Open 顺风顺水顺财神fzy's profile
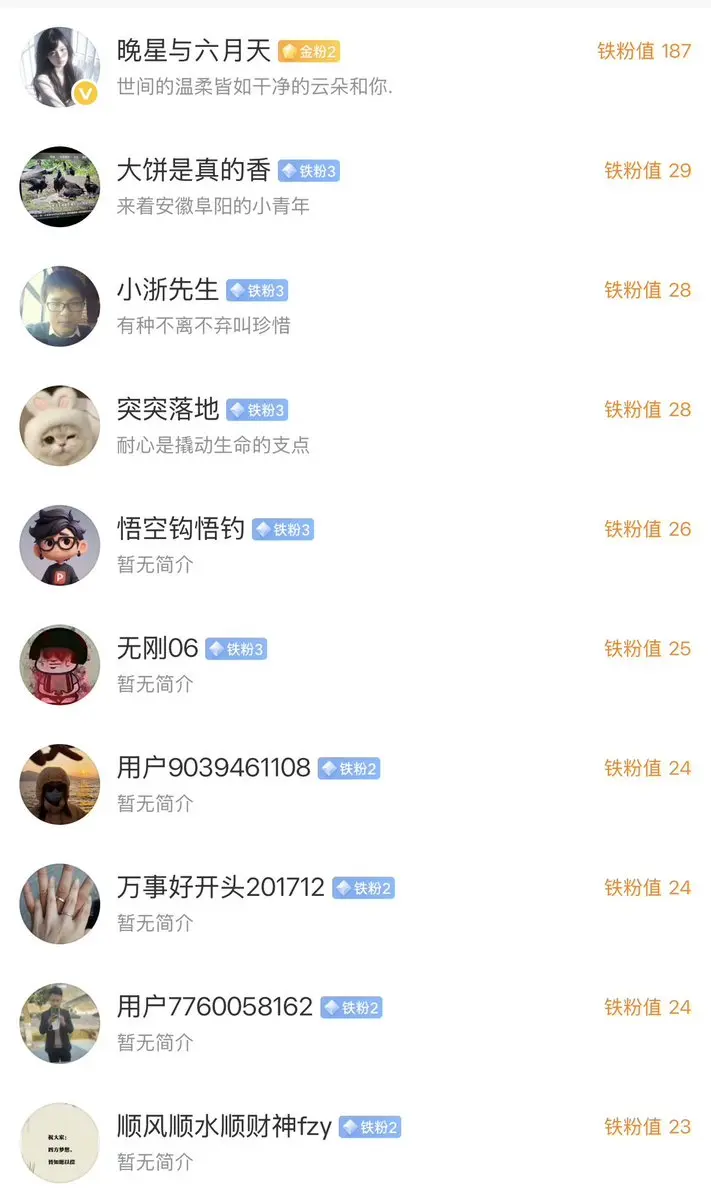This screenshot has height=1199, width=711. coord(356,1142)
